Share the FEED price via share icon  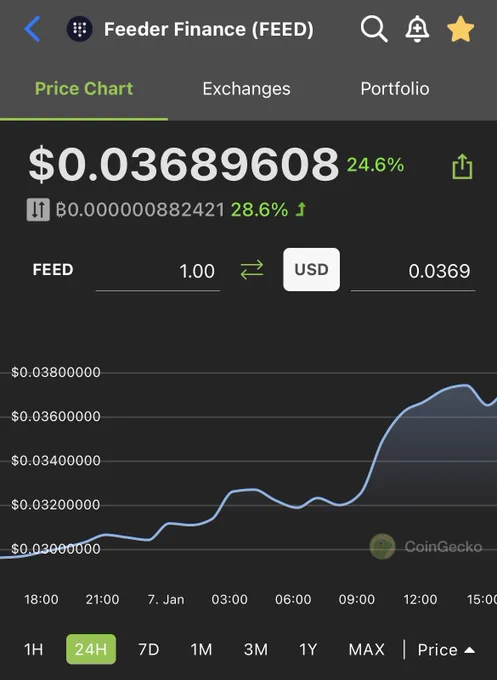coord(462,166)
